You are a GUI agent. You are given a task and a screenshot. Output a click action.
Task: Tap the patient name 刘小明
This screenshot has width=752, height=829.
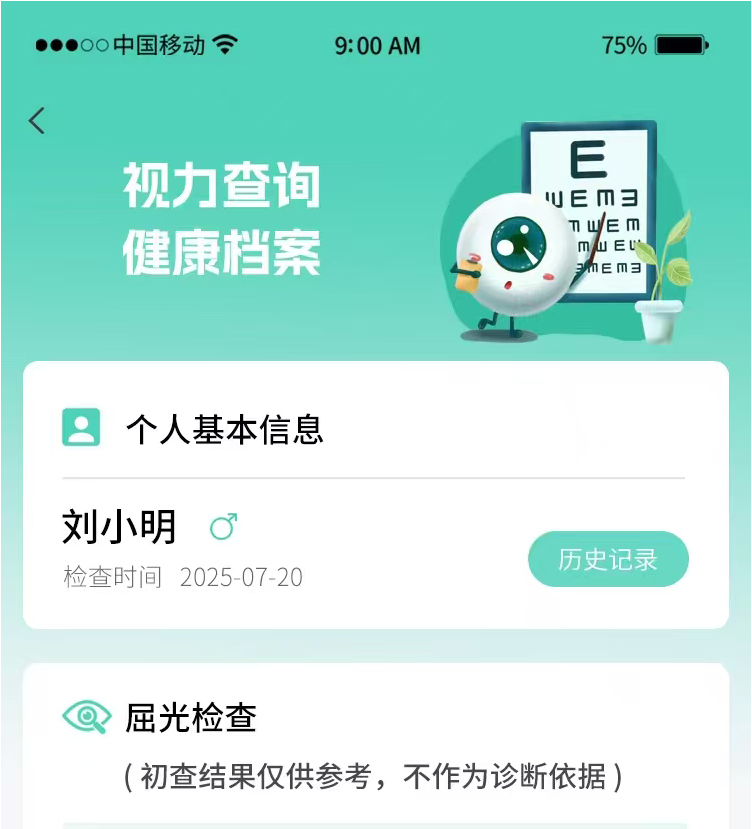tap(117, 524)
